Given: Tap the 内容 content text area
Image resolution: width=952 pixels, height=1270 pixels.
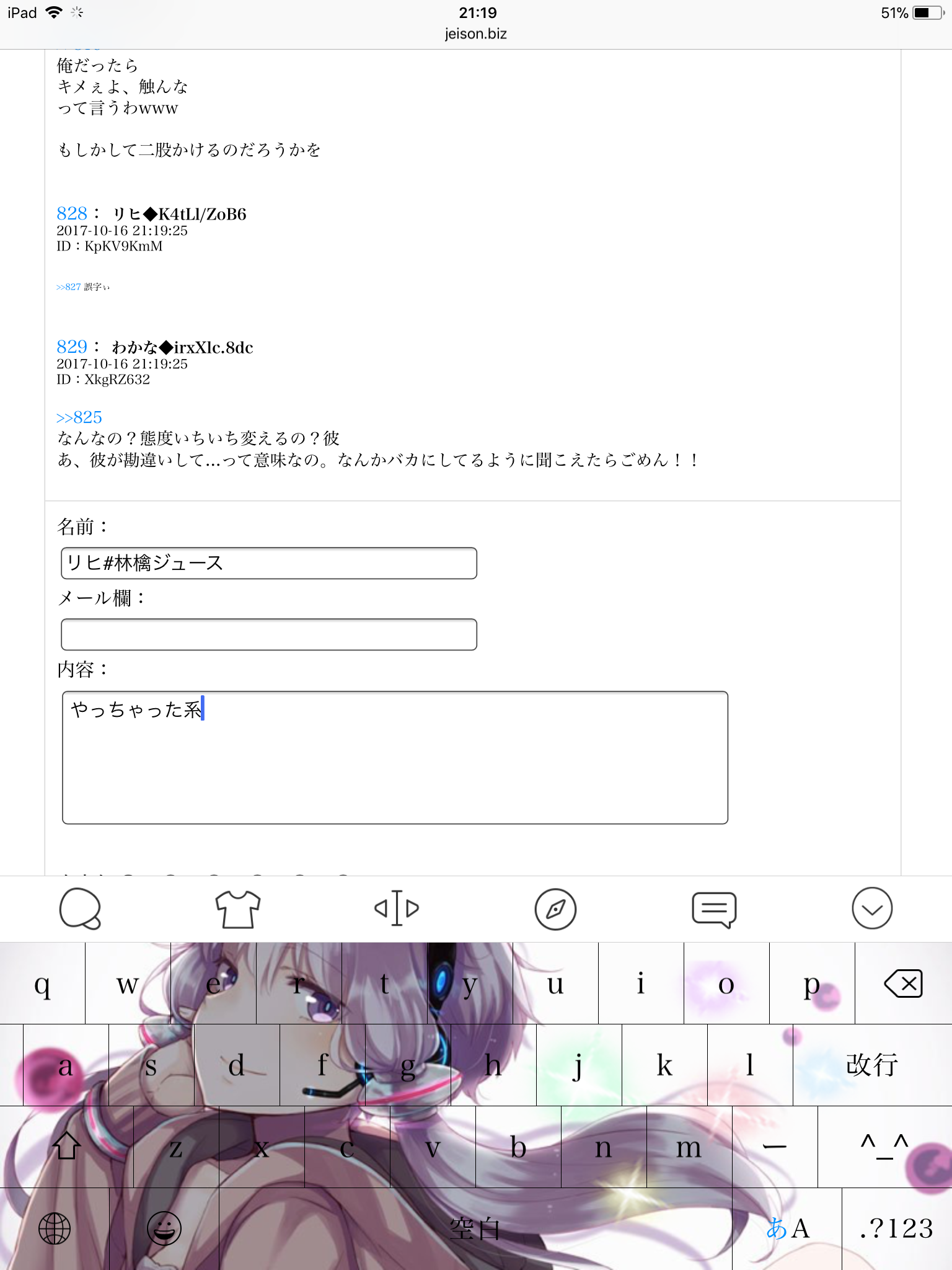Looking at the screenshot, I should pyautogui.click(x=395, y=757).
